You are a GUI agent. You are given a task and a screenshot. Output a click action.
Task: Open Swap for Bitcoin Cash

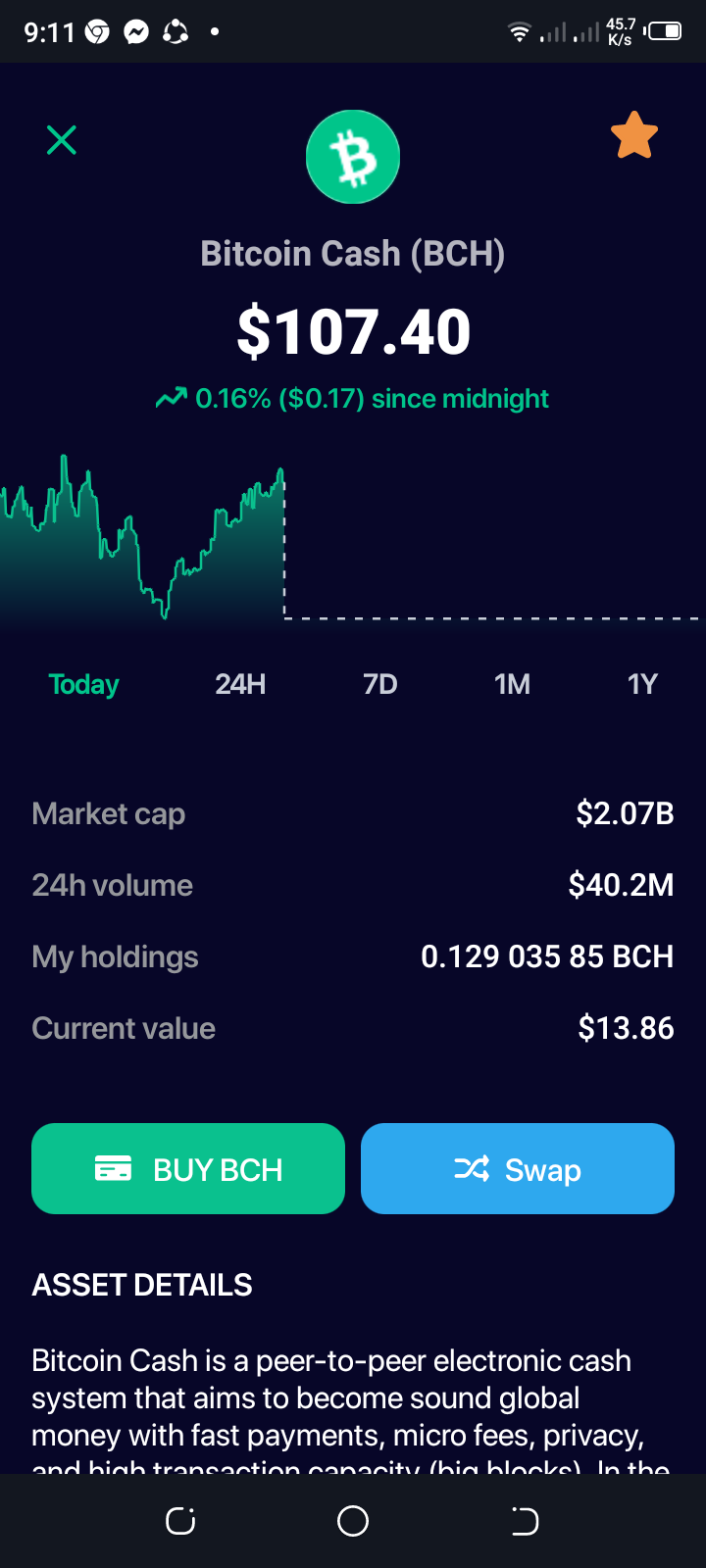click(x=518, y=1169)
